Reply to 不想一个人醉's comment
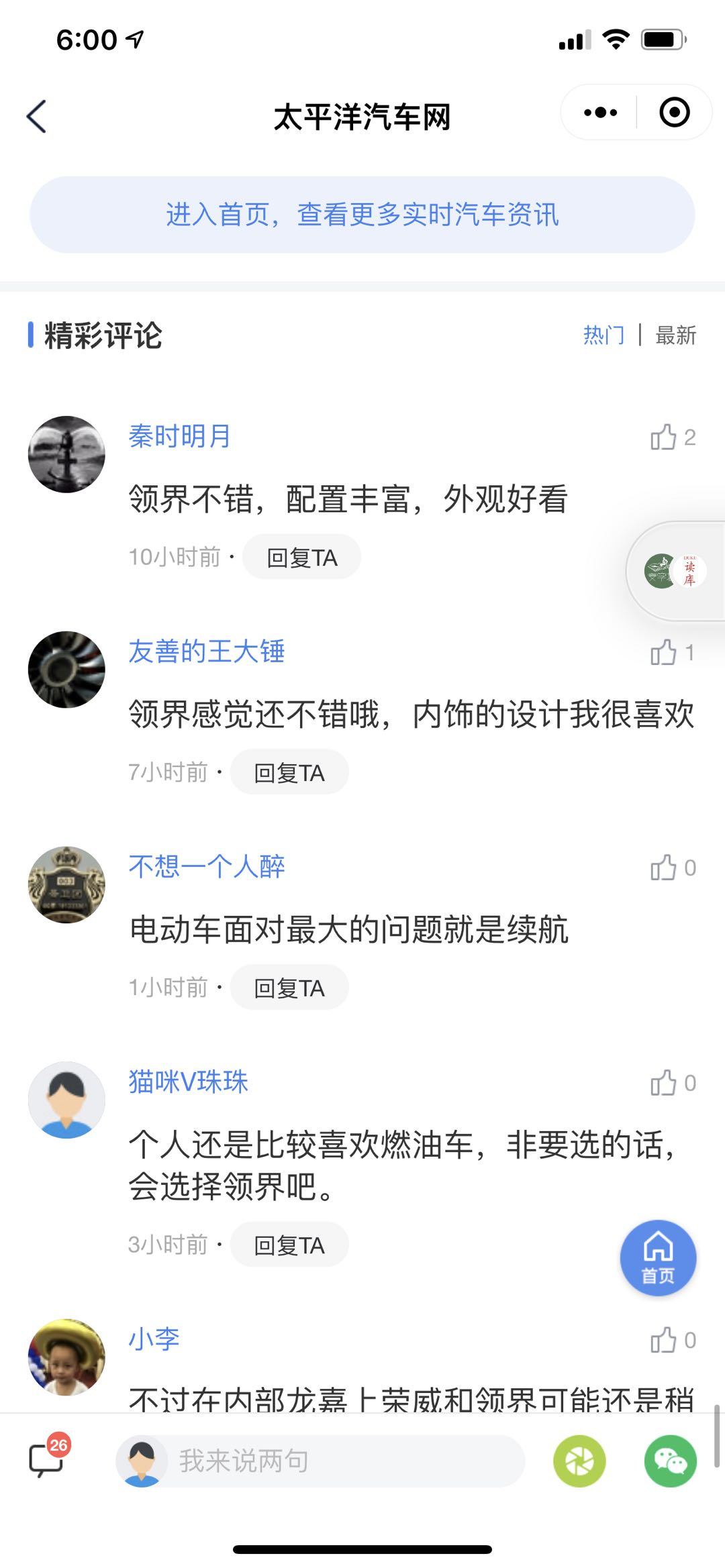The width and height of the screenshot is (725, 1568). (289, 988)
